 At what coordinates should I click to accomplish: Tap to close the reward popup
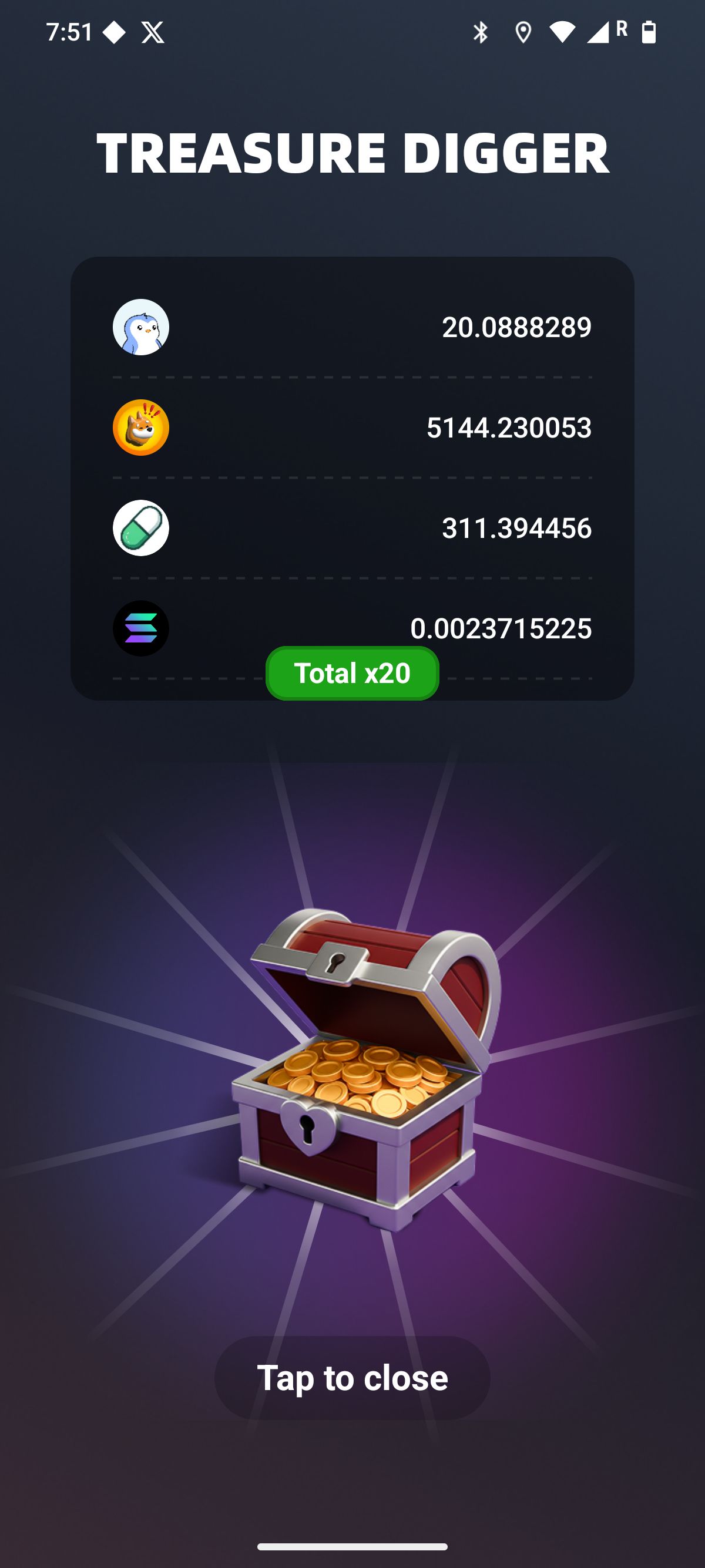click(x=352, y=1378)
